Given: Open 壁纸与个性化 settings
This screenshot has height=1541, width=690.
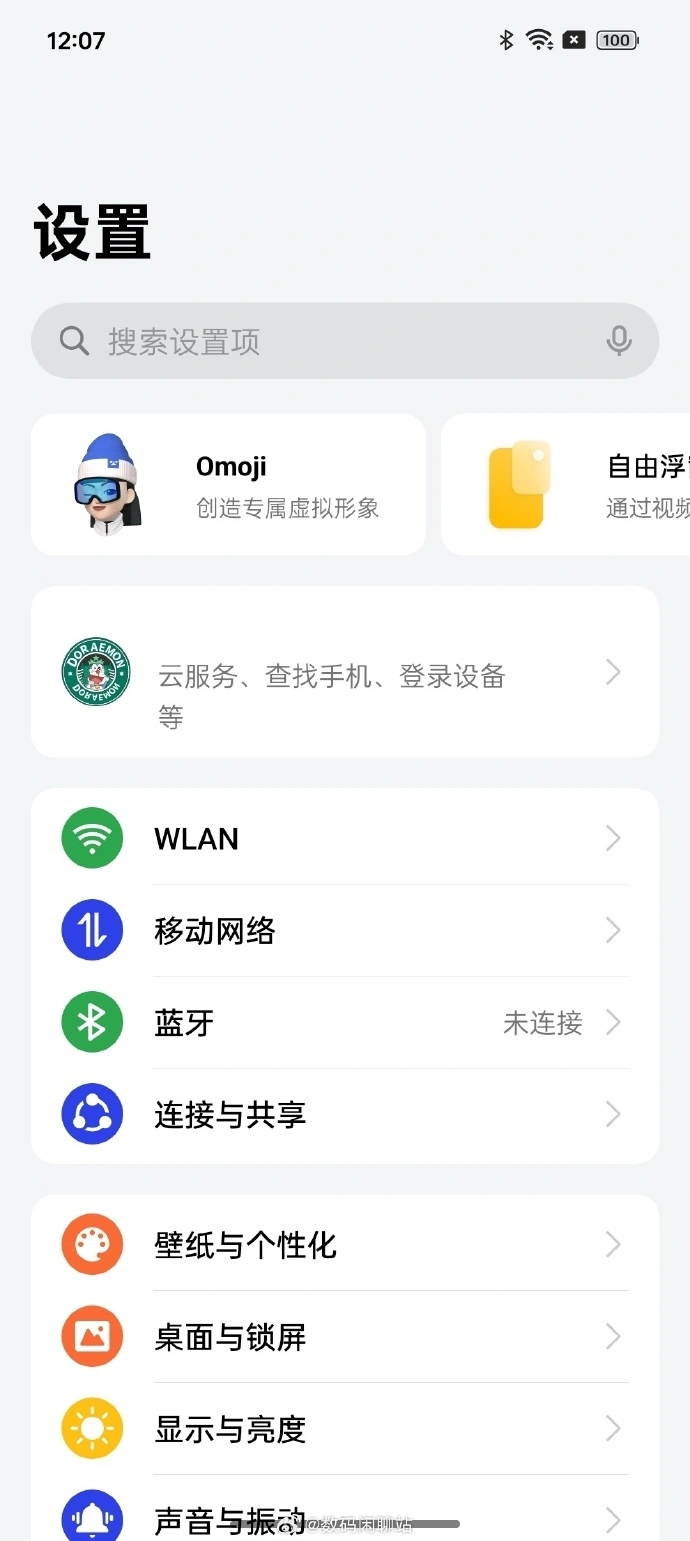Looking at the screenshot, I should coord(345,1245).
